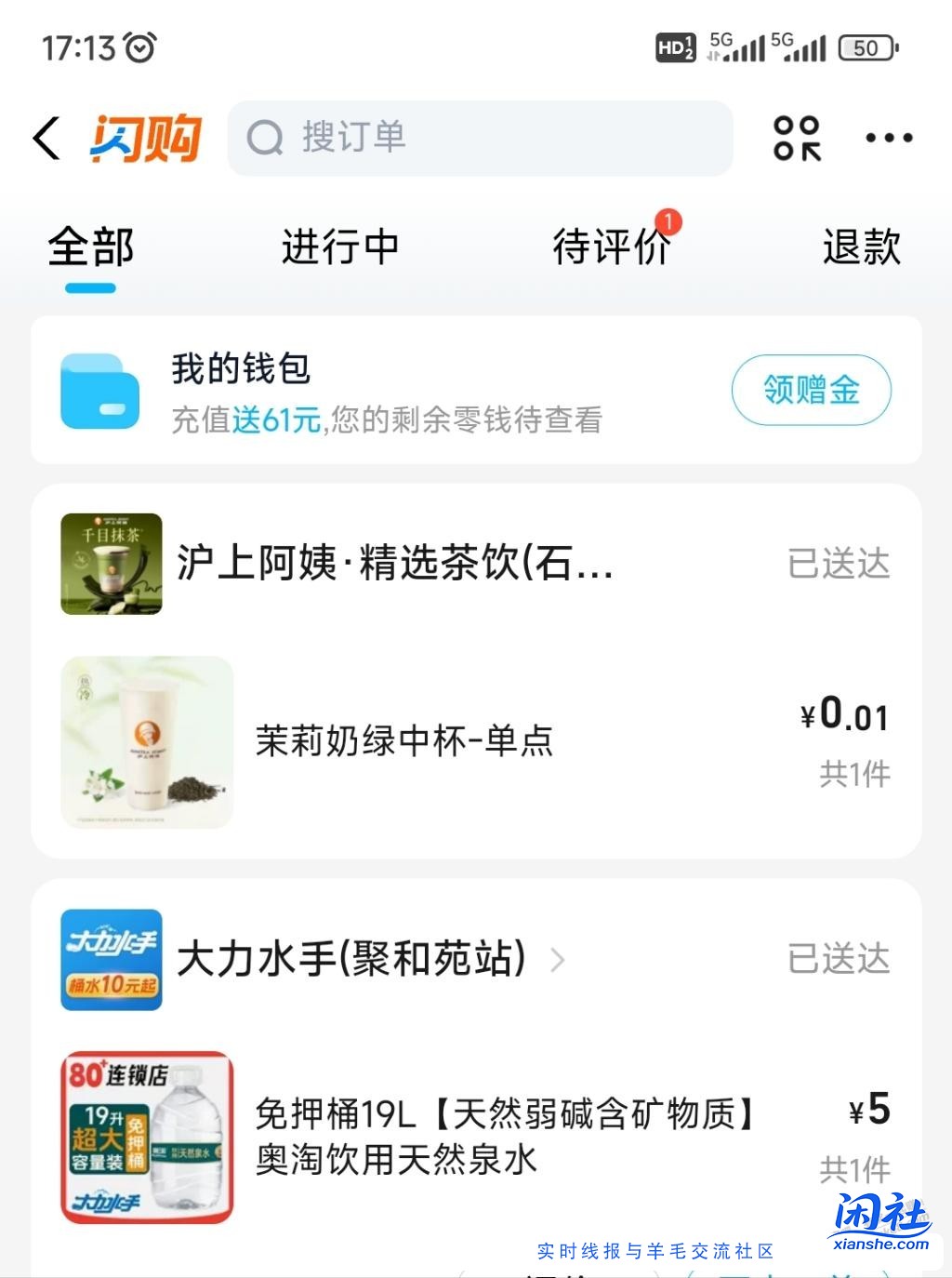The height and width of the screenshot is (1278, 952).
Task: Click the 充值送61元 recharge link
Action: [277, 420]
